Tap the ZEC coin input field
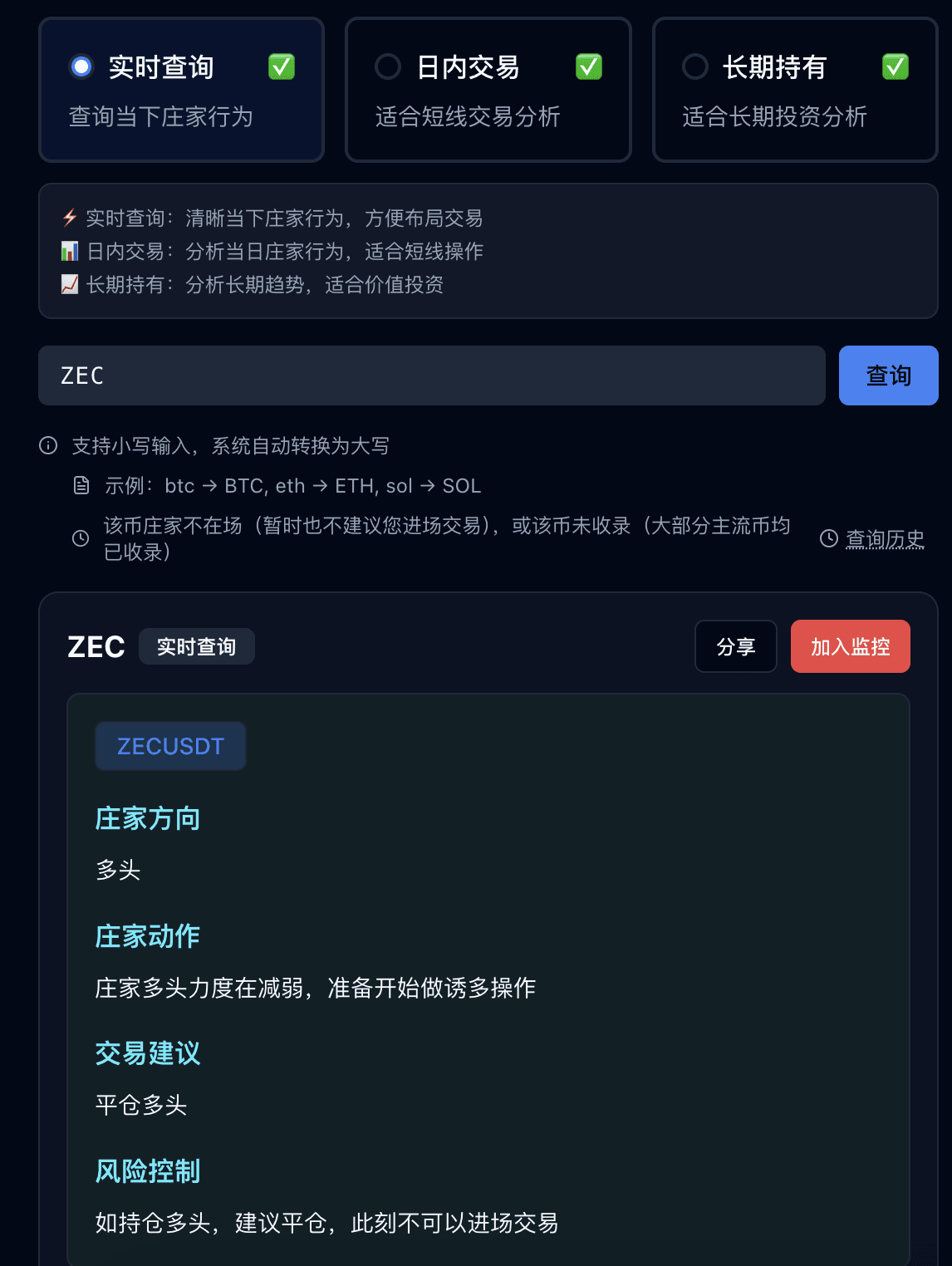The height and width of the screenshot is (1266, 952). [x=431, y=375]
